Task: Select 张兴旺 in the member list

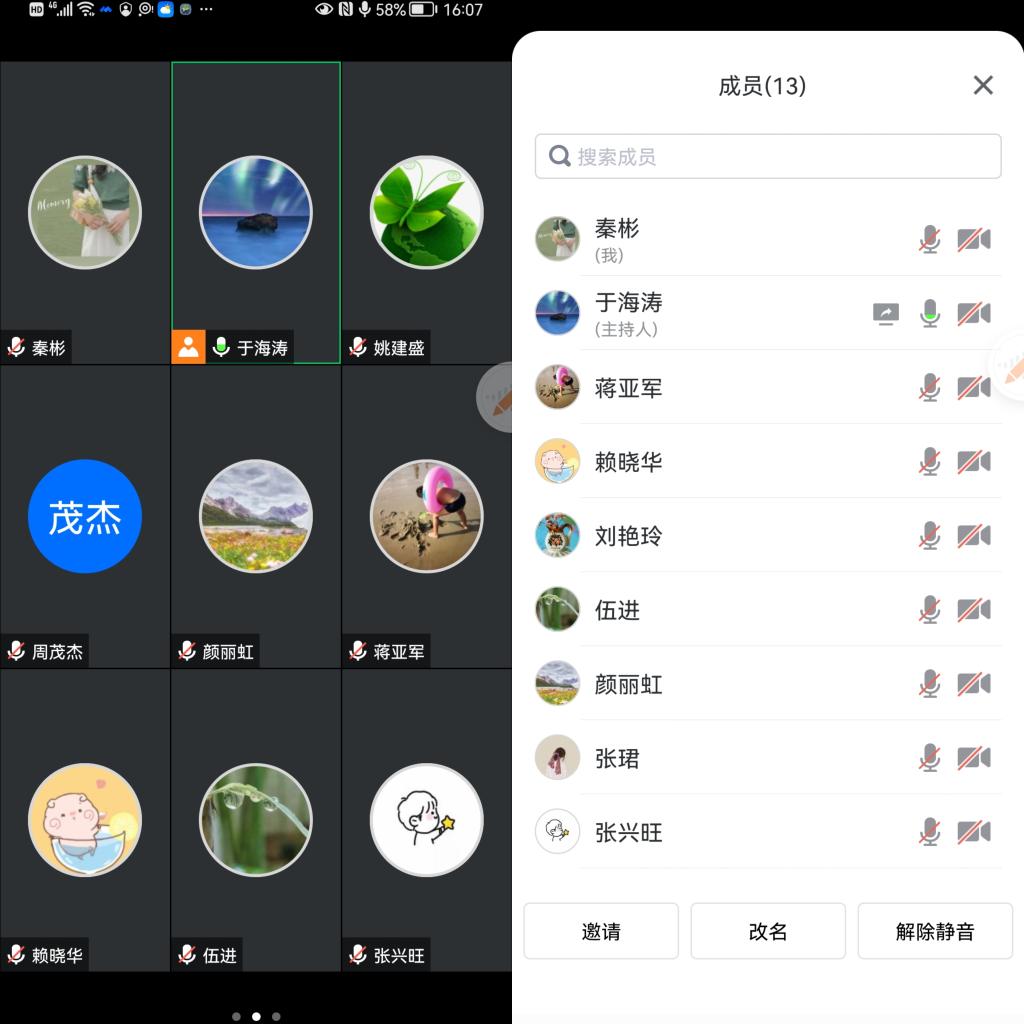Action: pyautogui.click(x=700, y=832)
